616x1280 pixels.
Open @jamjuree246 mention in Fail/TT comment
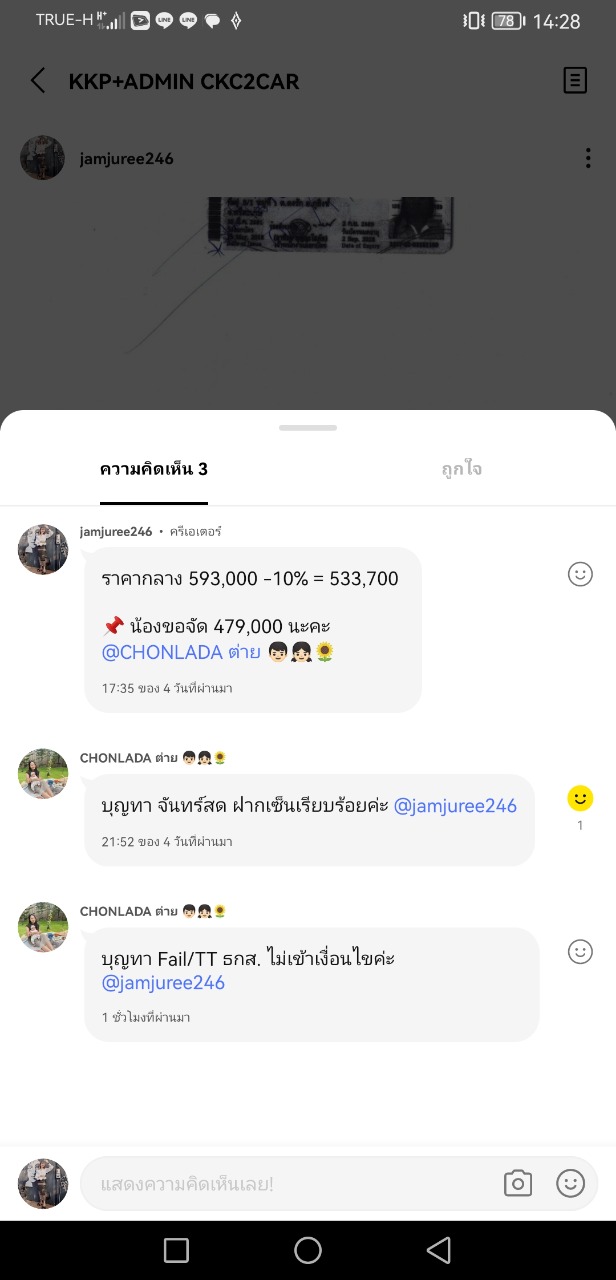tap(163, 983)
